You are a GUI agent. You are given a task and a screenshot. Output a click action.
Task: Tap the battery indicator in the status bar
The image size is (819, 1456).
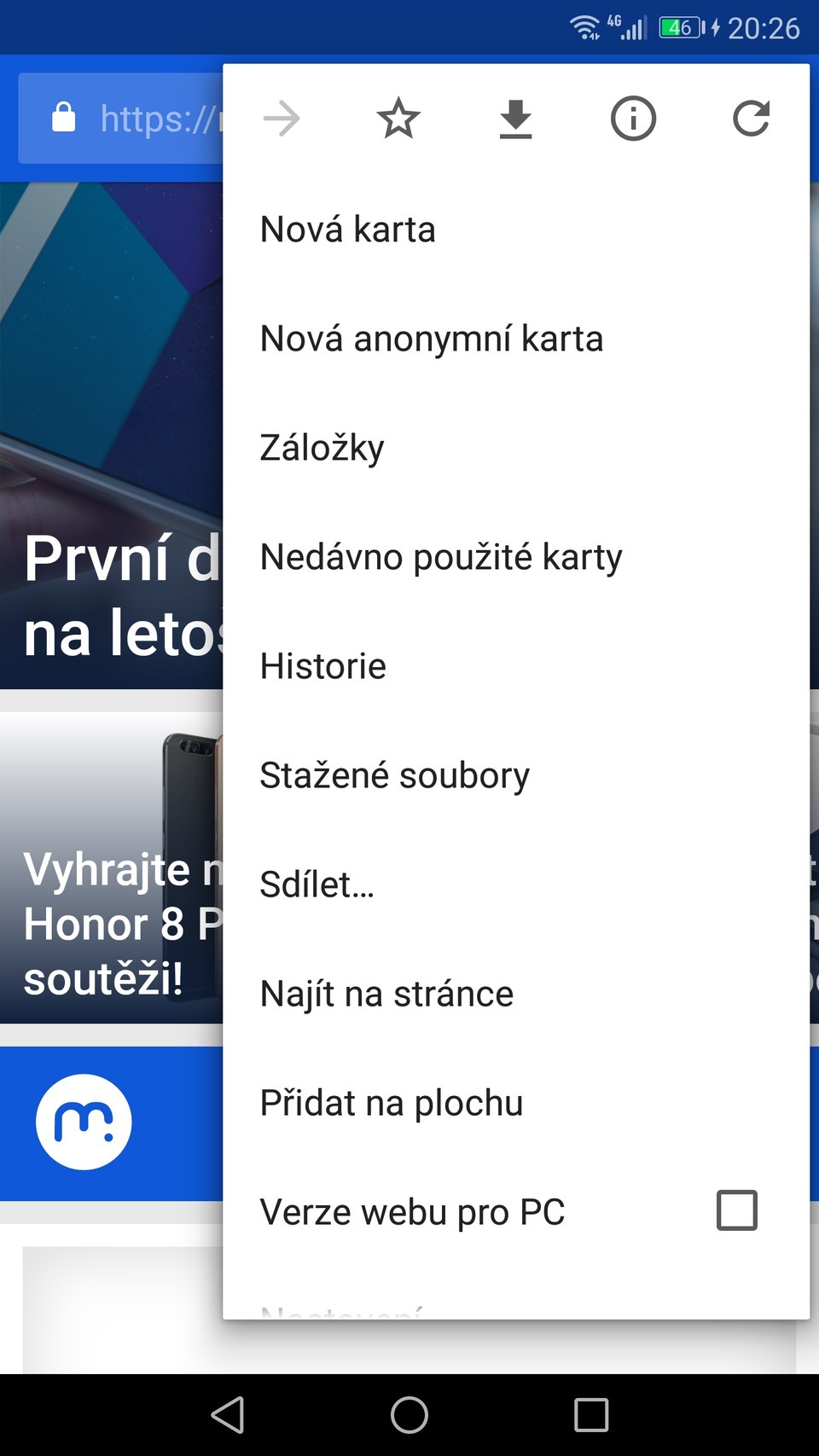(680, 26)
